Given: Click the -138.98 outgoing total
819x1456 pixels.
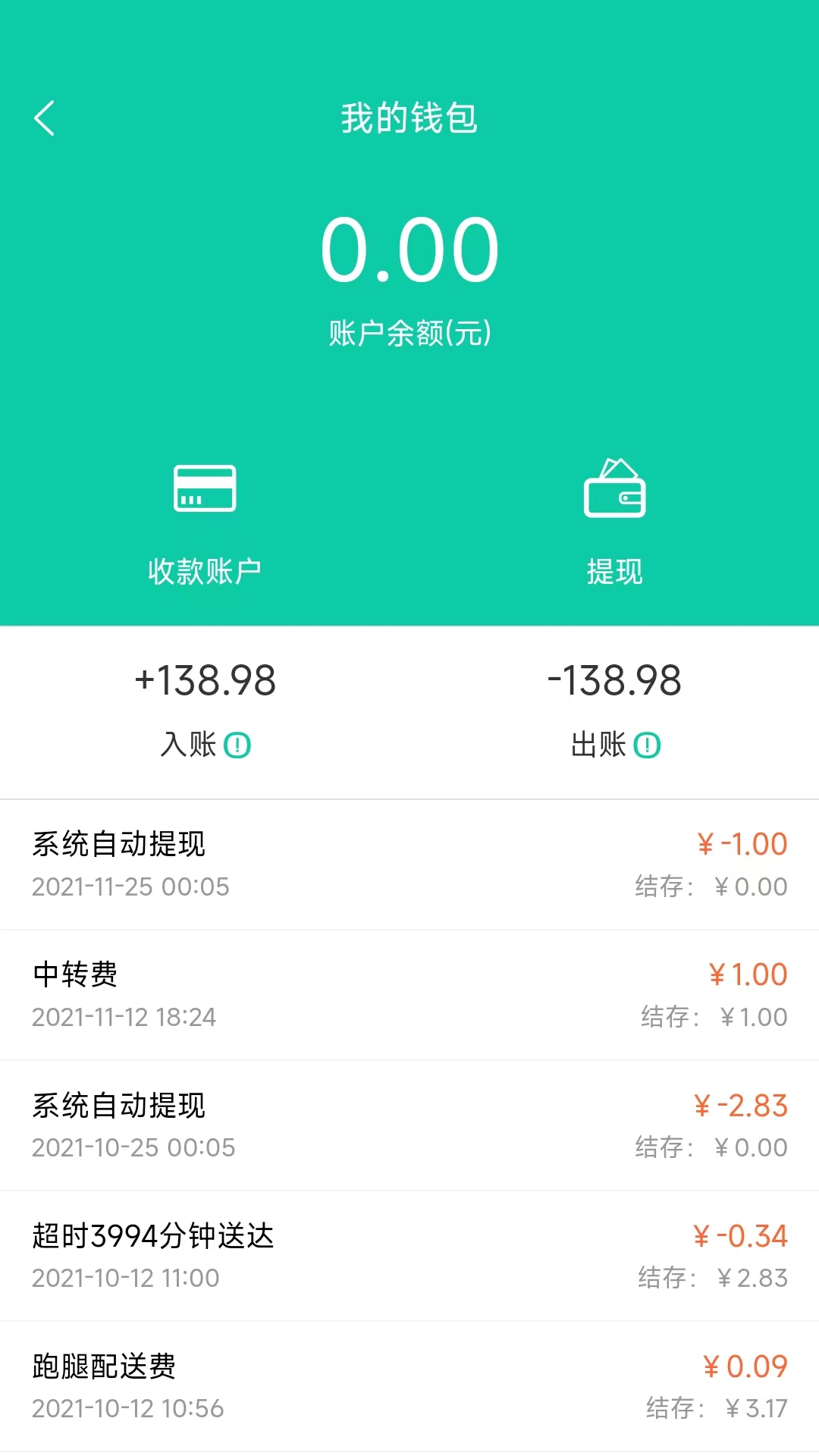Looking at the screenshot, I should 616,681.
